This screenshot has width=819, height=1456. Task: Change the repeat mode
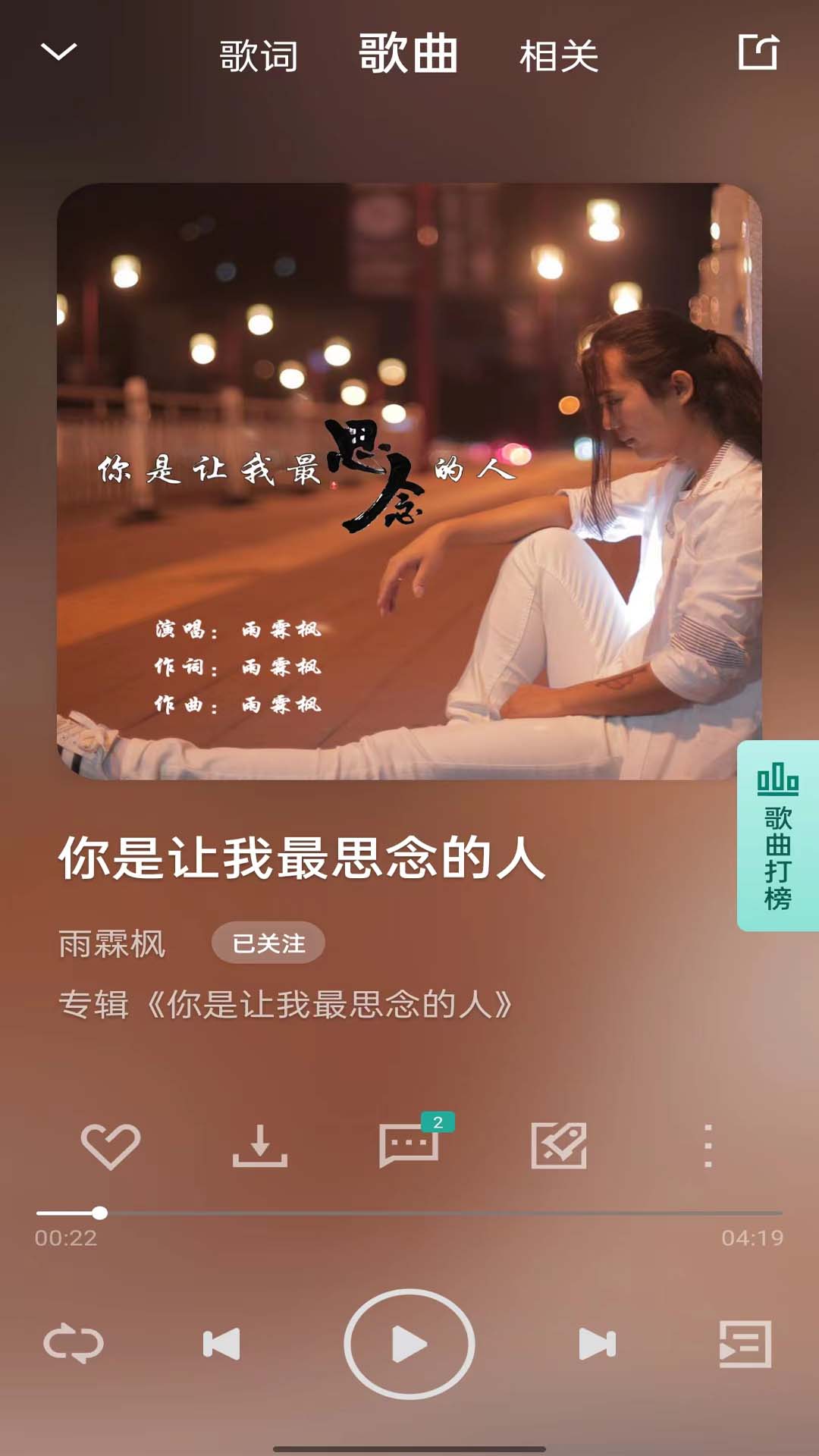pos(74,1345)
